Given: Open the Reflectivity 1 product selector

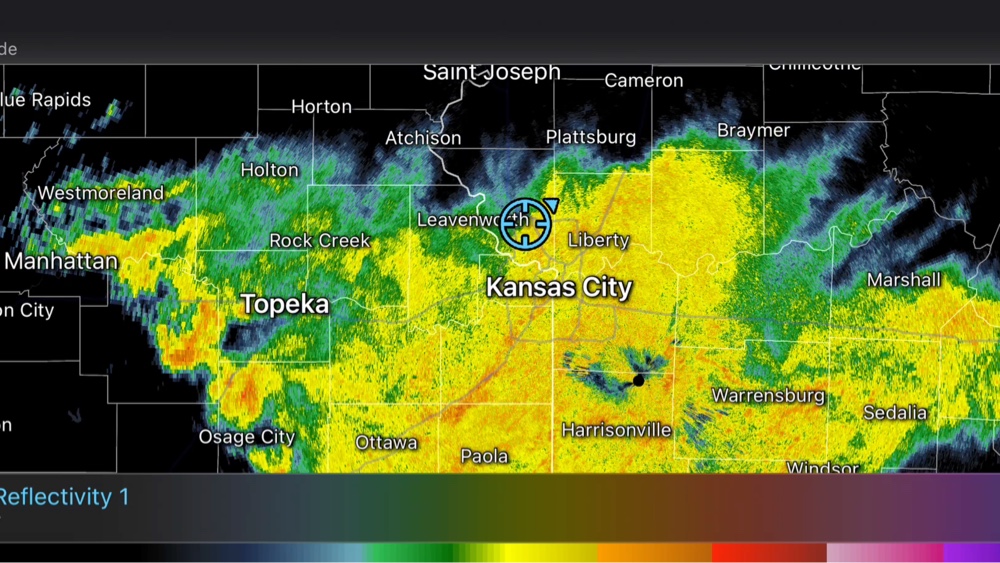Looking at the screenshot, I should 64,497.
